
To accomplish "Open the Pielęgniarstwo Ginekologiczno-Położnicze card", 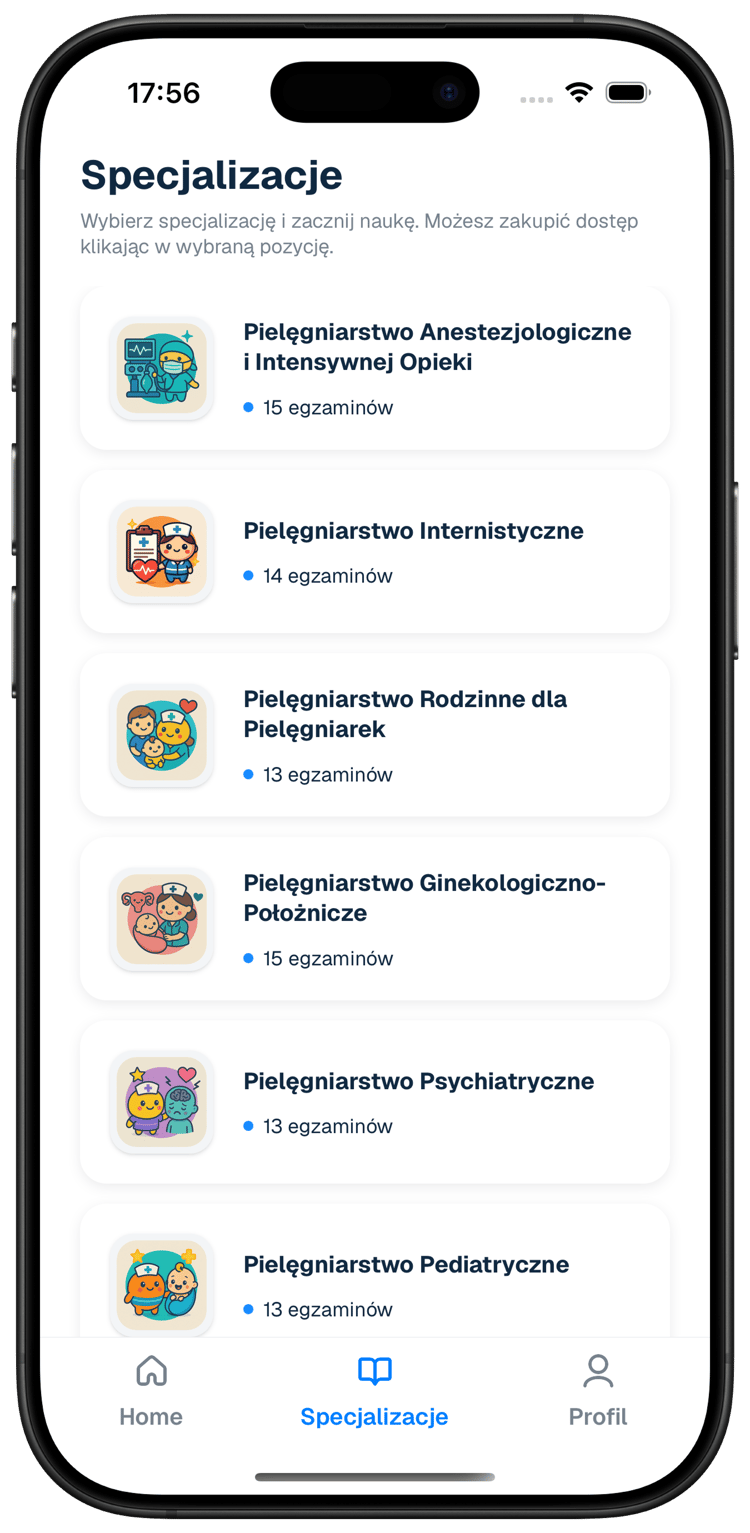I will coord(374,919).
